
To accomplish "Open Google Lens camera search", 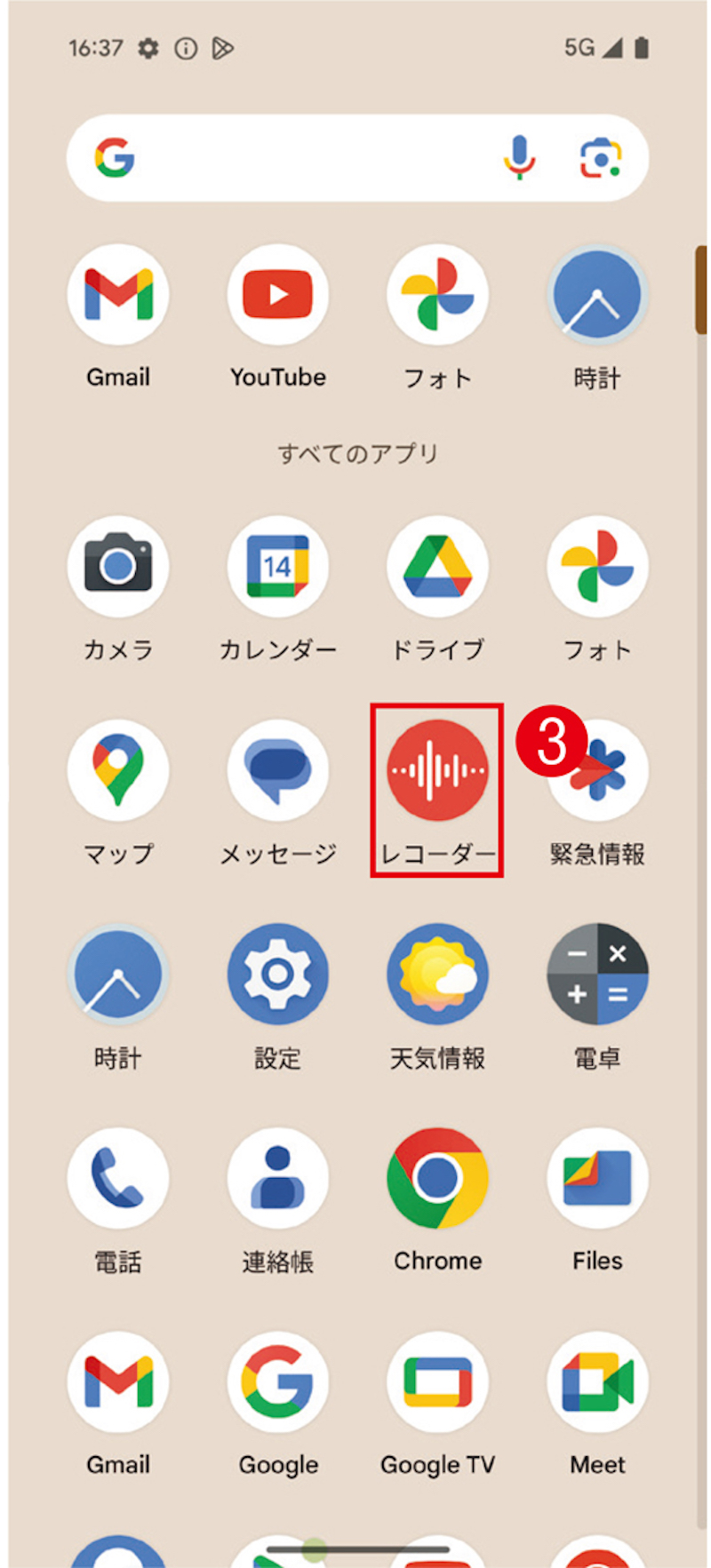I will (601, 158).
